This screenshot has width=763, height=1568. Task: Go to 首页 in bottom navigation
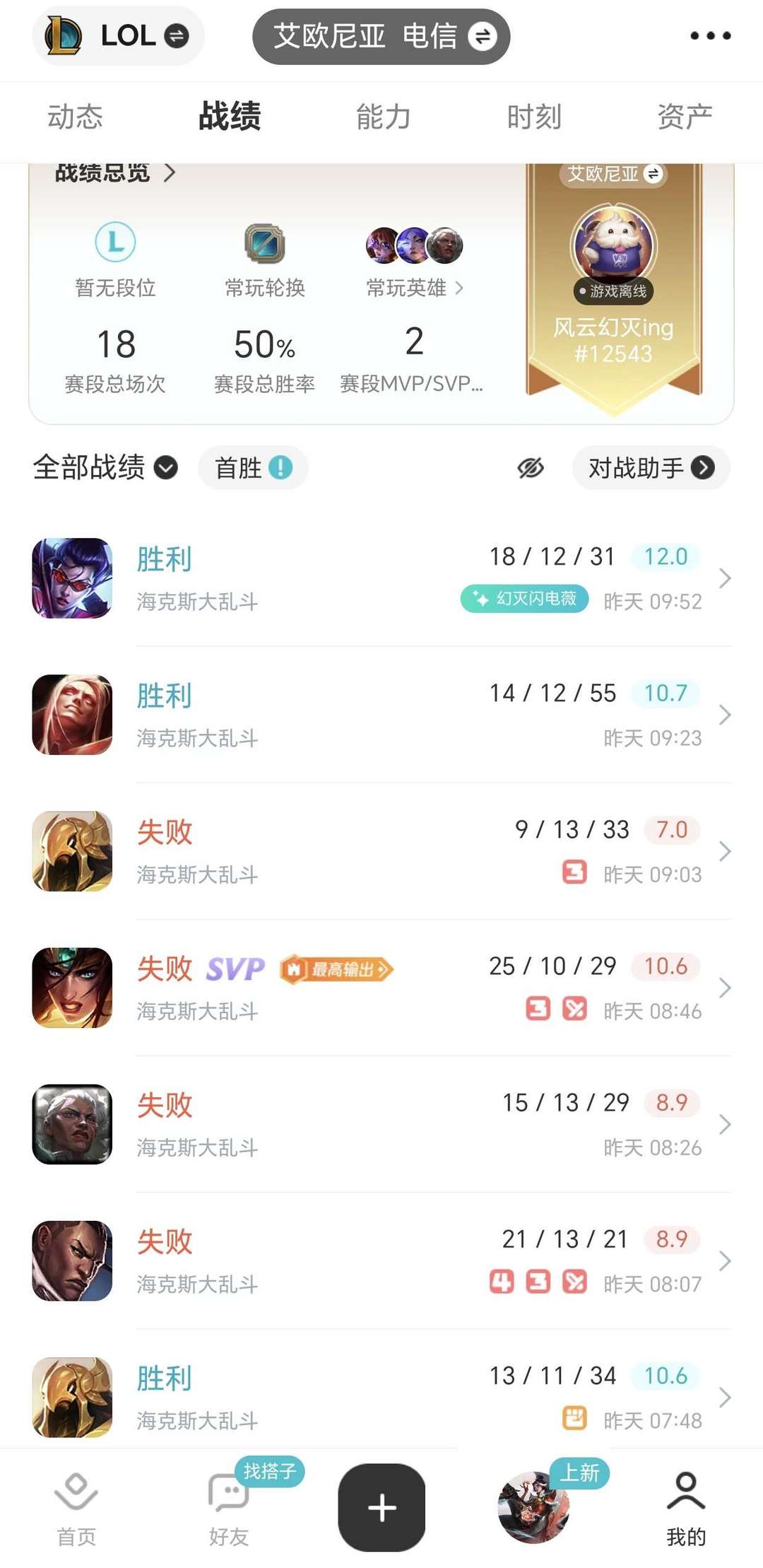click(x=76, y=1506)
